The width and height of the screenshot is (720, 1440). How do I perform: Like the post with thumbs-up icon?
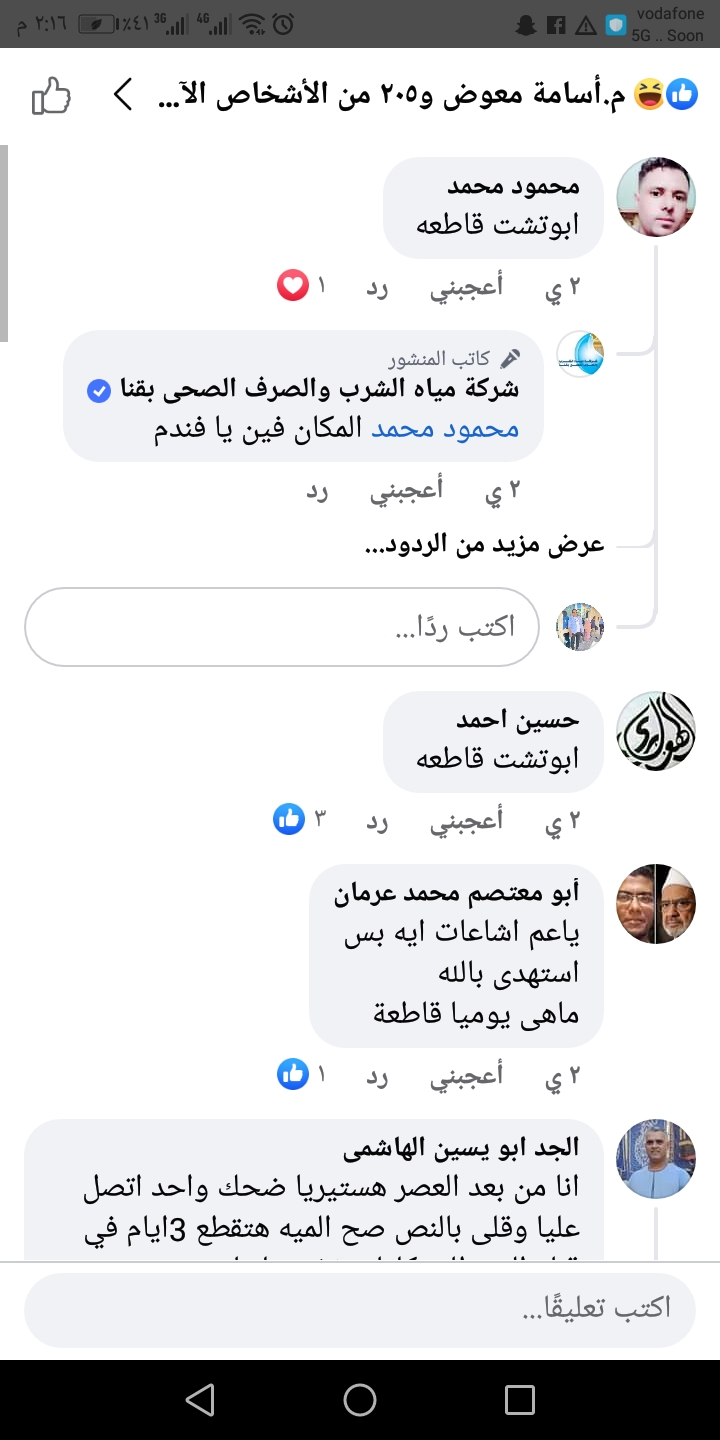(x=51, y=97)
